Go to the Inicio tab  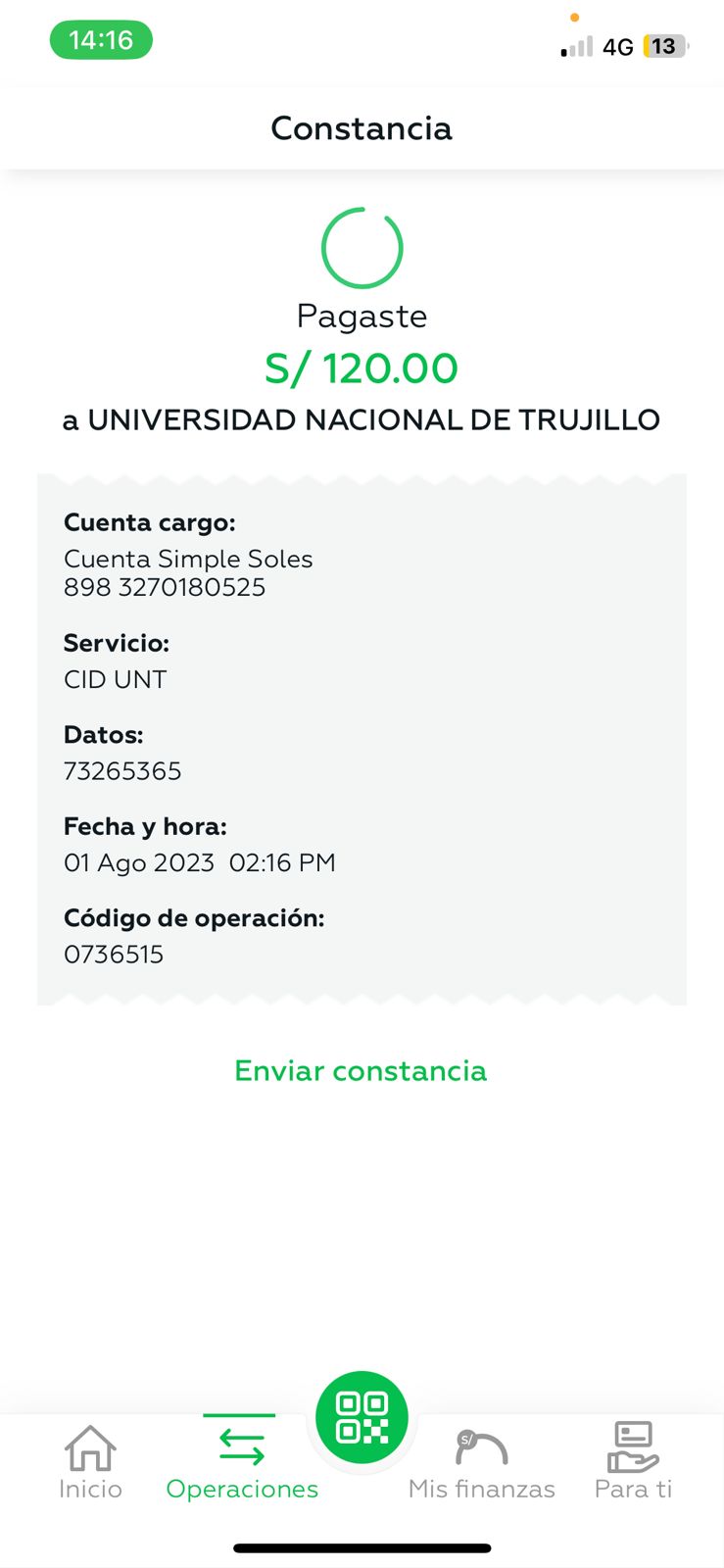pos(90,1462)
